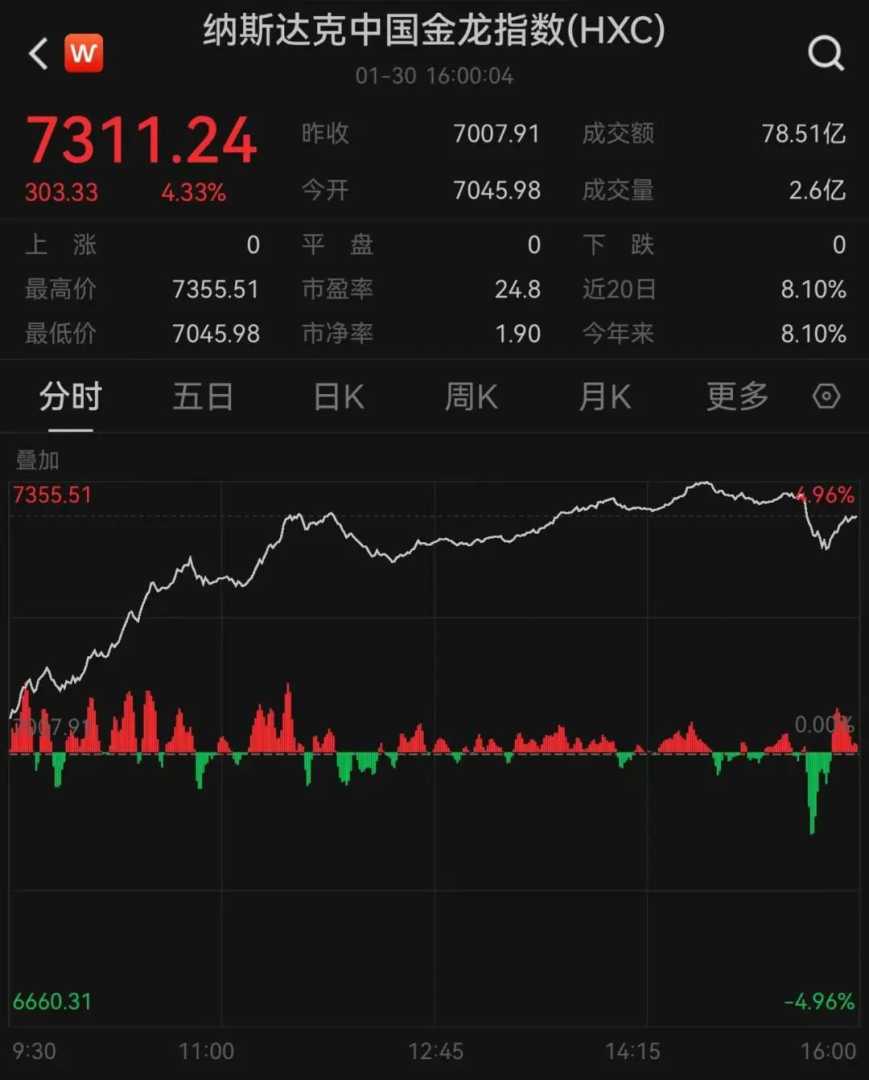
Task: Select the 分时 chart tab
Action: pyautogui.click(x=70, y=397)
